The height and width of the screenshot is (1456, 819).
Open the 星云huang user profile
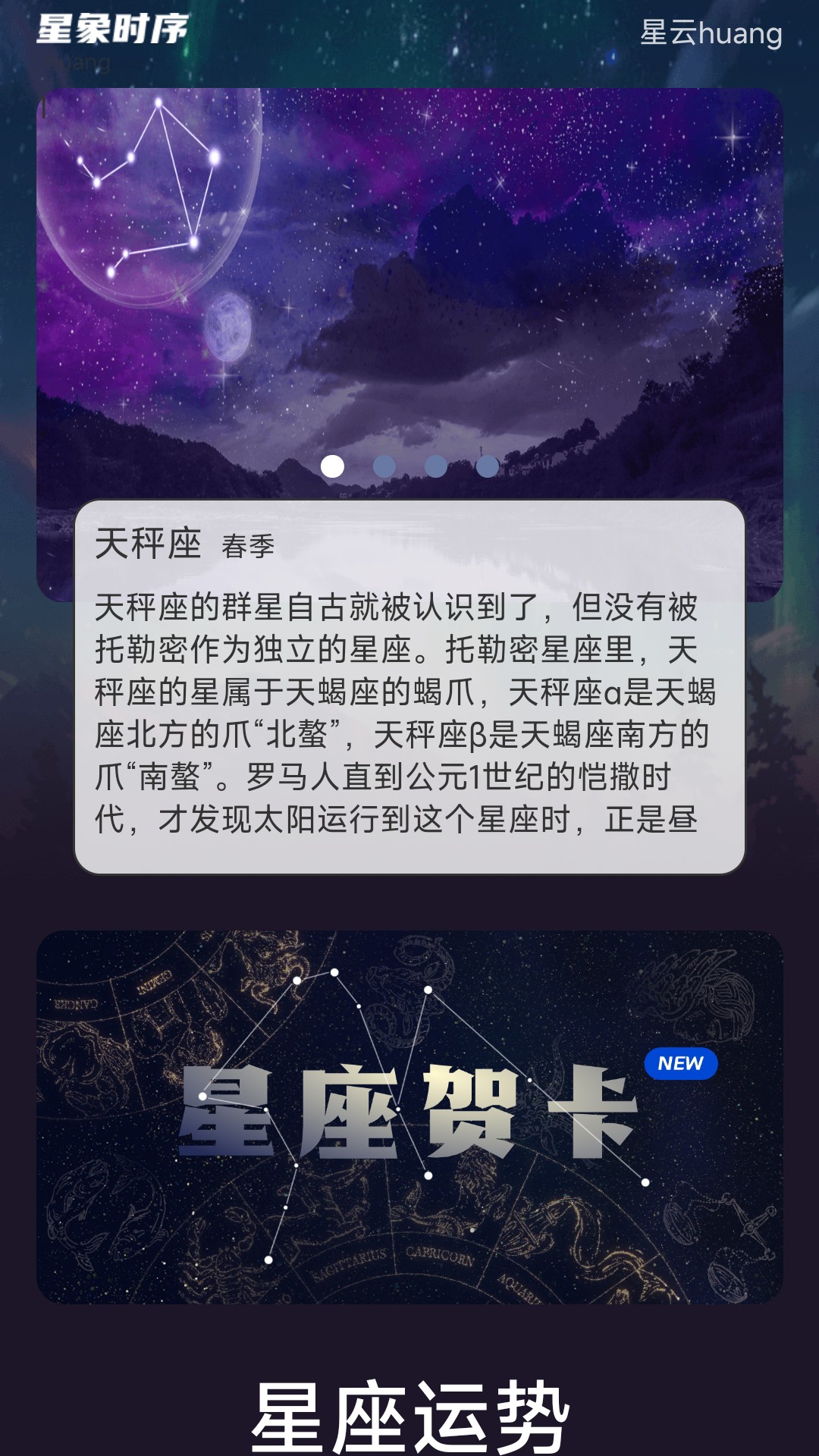pos(711,32)
